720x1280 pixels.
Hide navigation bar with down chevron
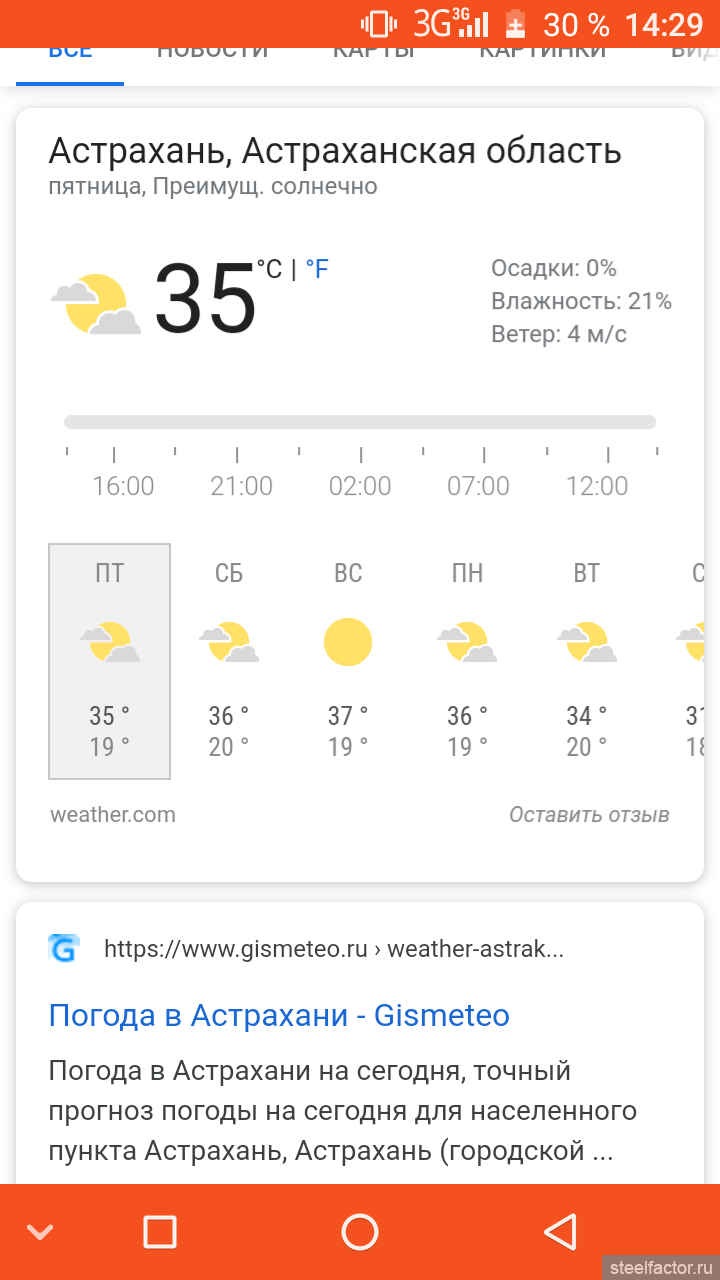point(40,1231)
